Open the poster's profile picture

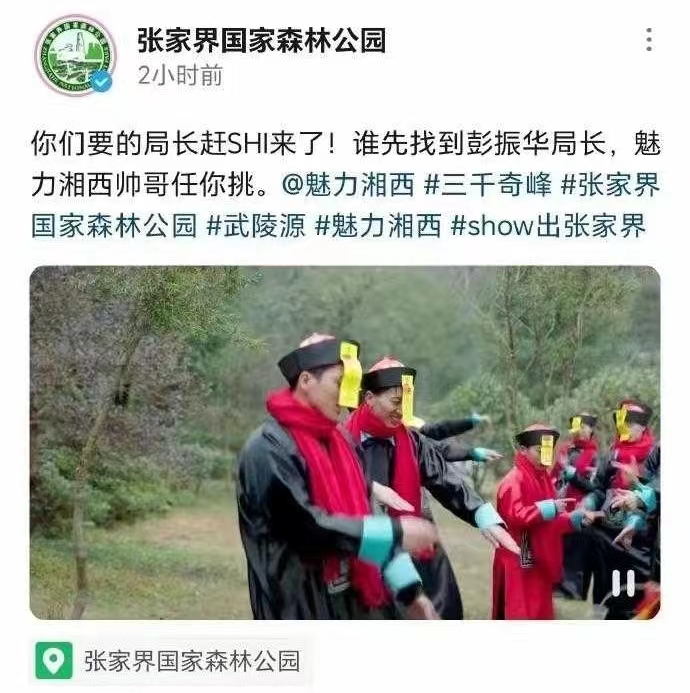(x=75, y=56)
